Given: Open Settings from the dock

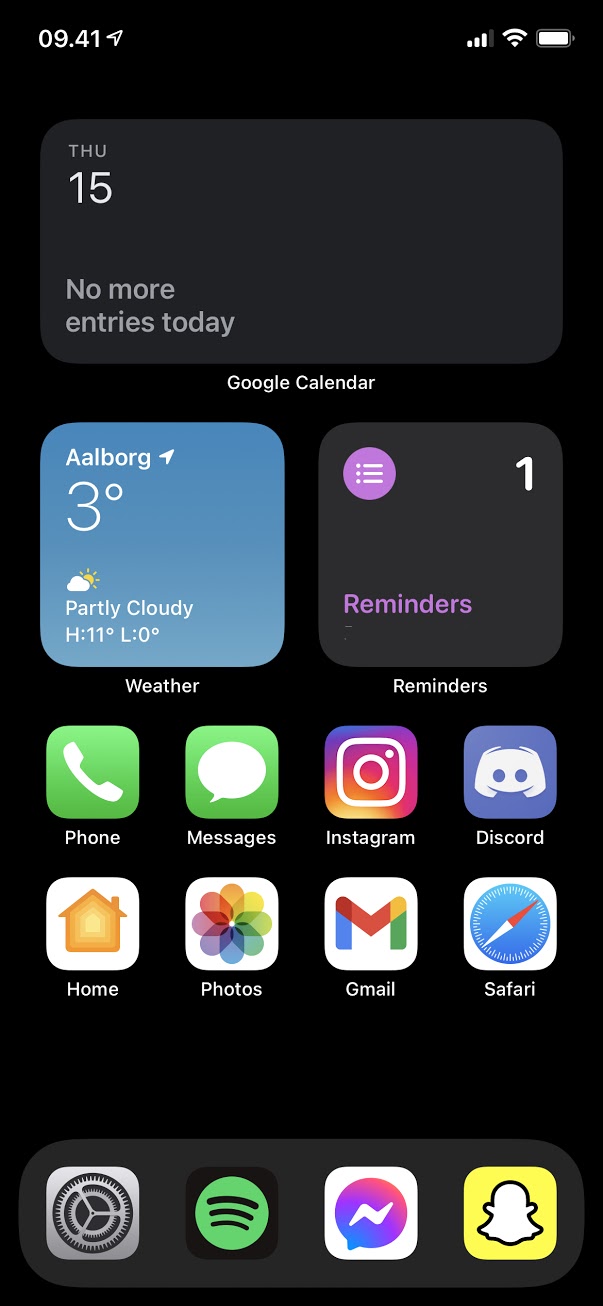Looking at the screenshot, I should (x=92, y=1212).
